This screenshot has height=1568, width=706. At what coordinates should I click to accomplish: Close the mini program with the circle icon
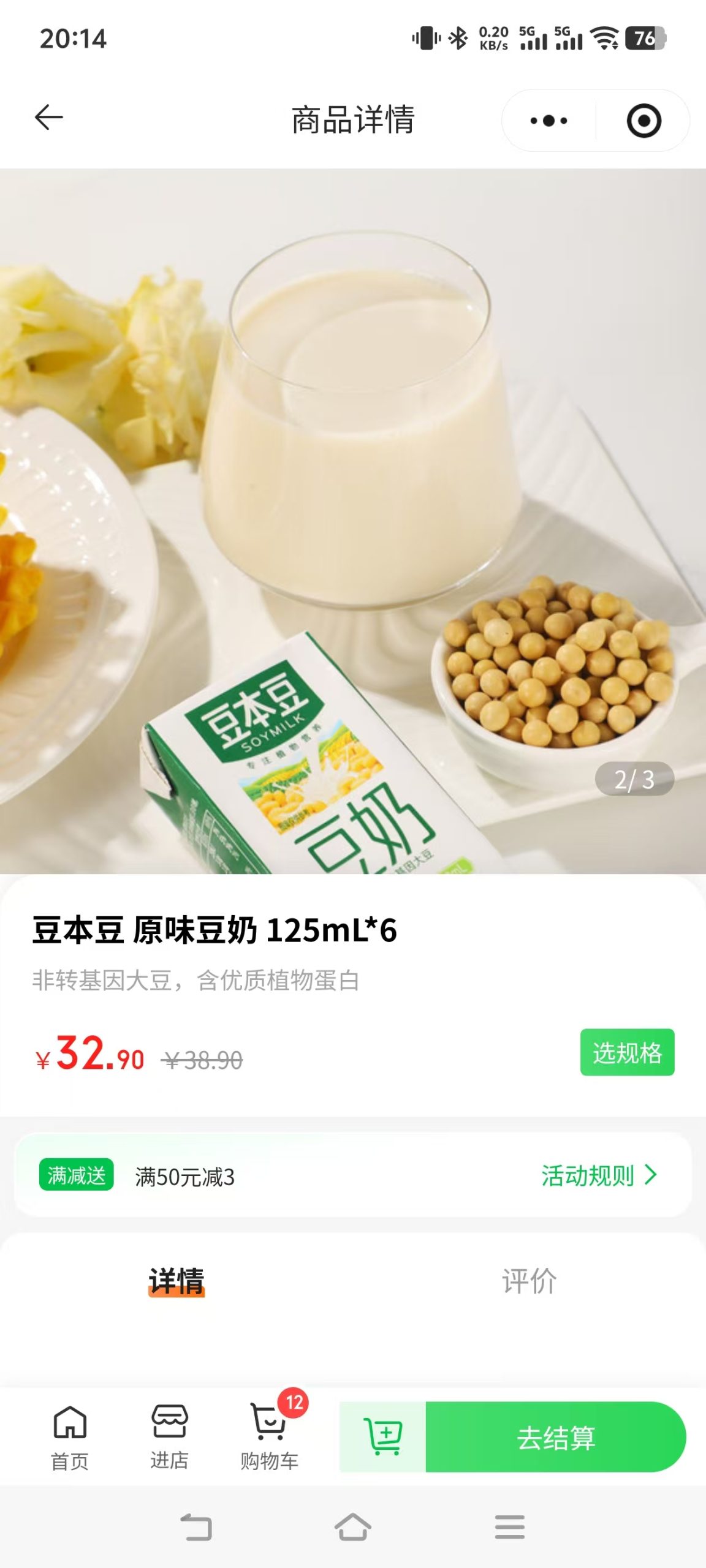pos(643,121)
